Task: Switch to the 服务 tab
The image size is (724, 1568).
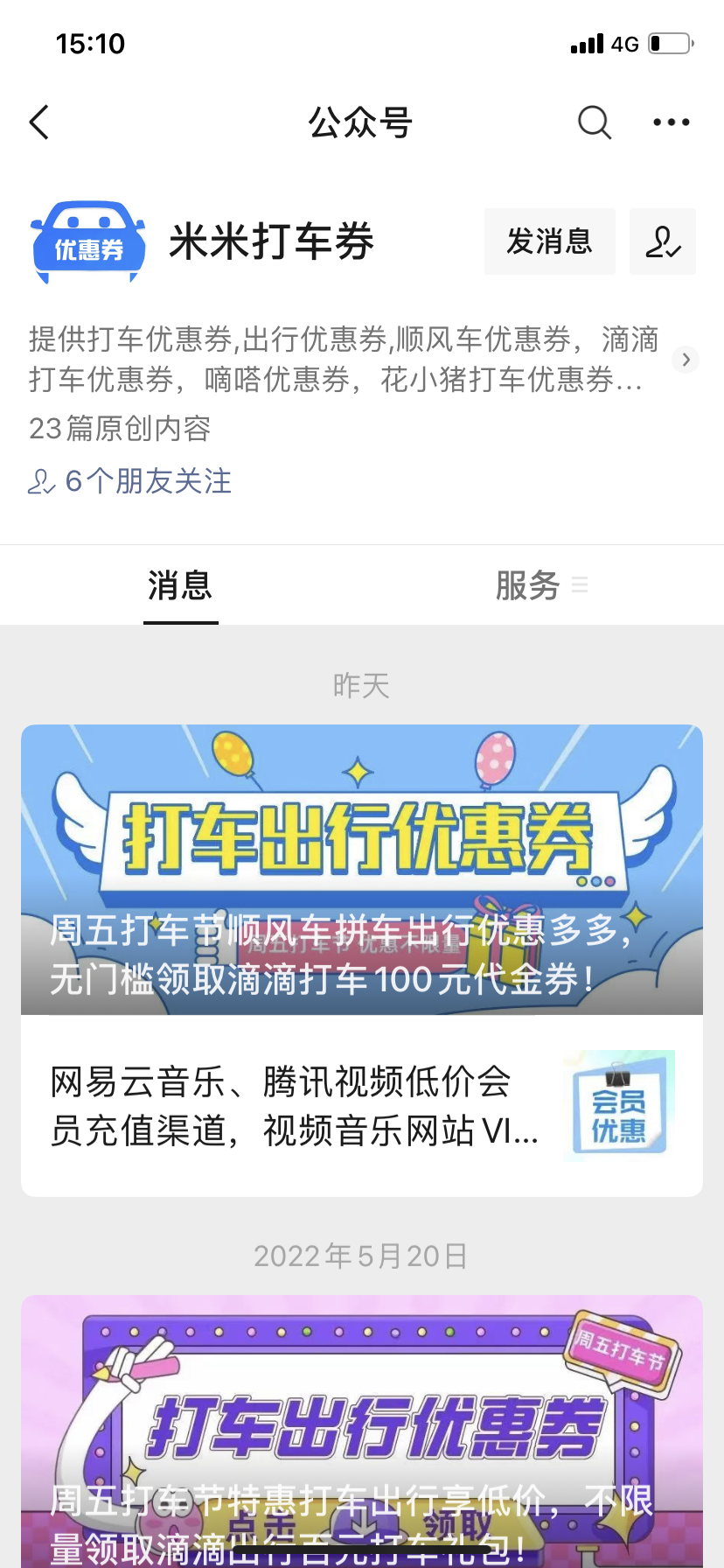Action: click(528, 585)
